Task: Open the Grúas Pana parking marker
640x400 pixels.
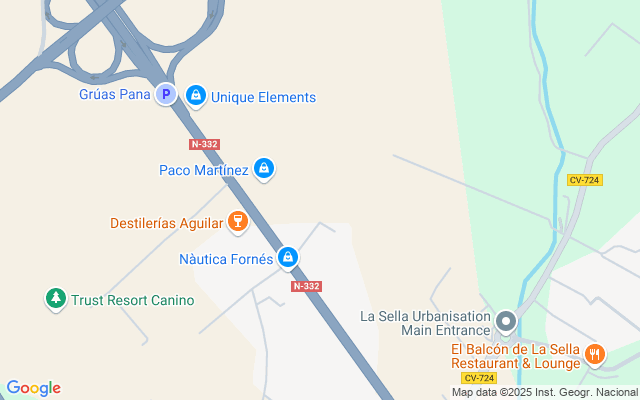Action: tap(166, 95)
